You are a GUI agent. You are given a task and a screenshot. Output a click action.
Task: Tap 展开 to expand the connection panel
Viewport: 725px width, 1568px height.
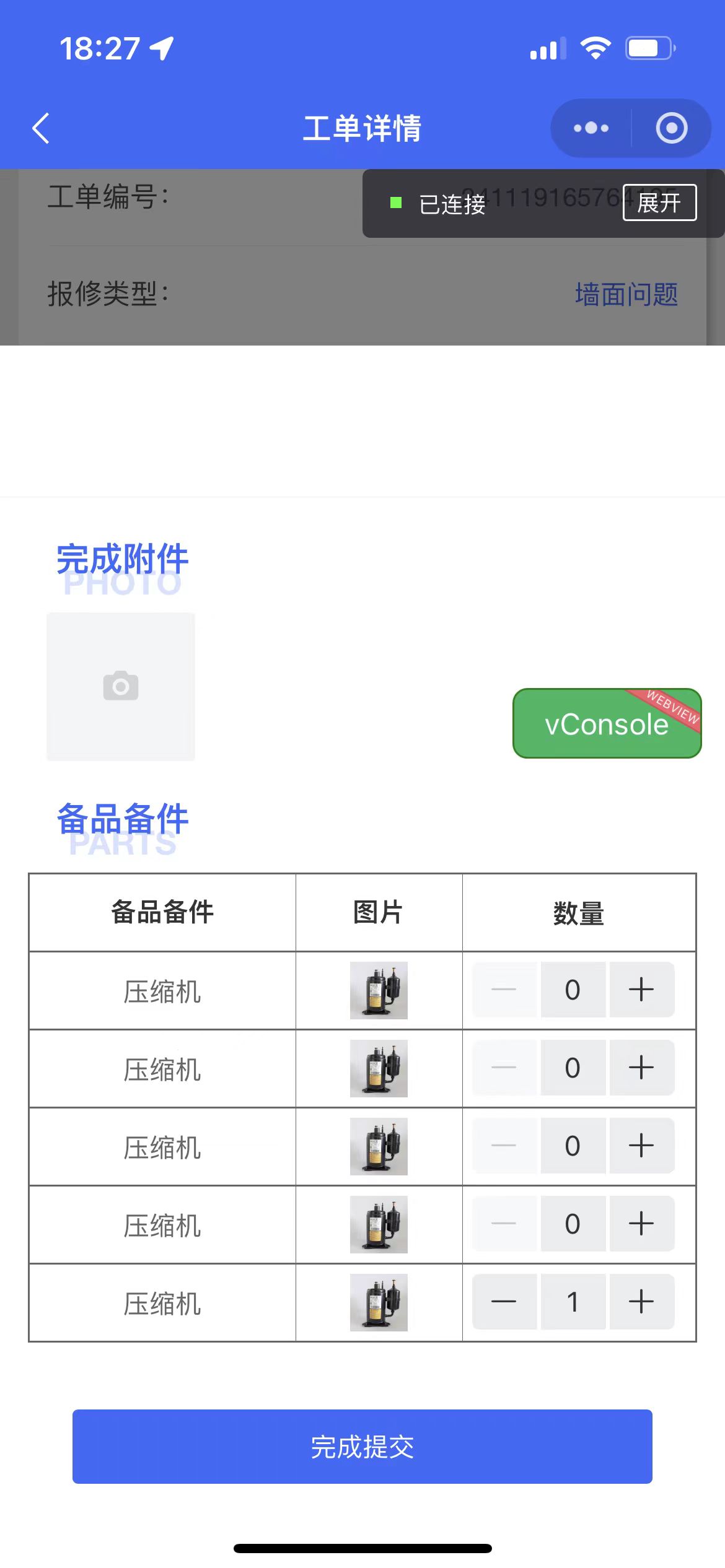pyautogui.click(x=659, y=203)
